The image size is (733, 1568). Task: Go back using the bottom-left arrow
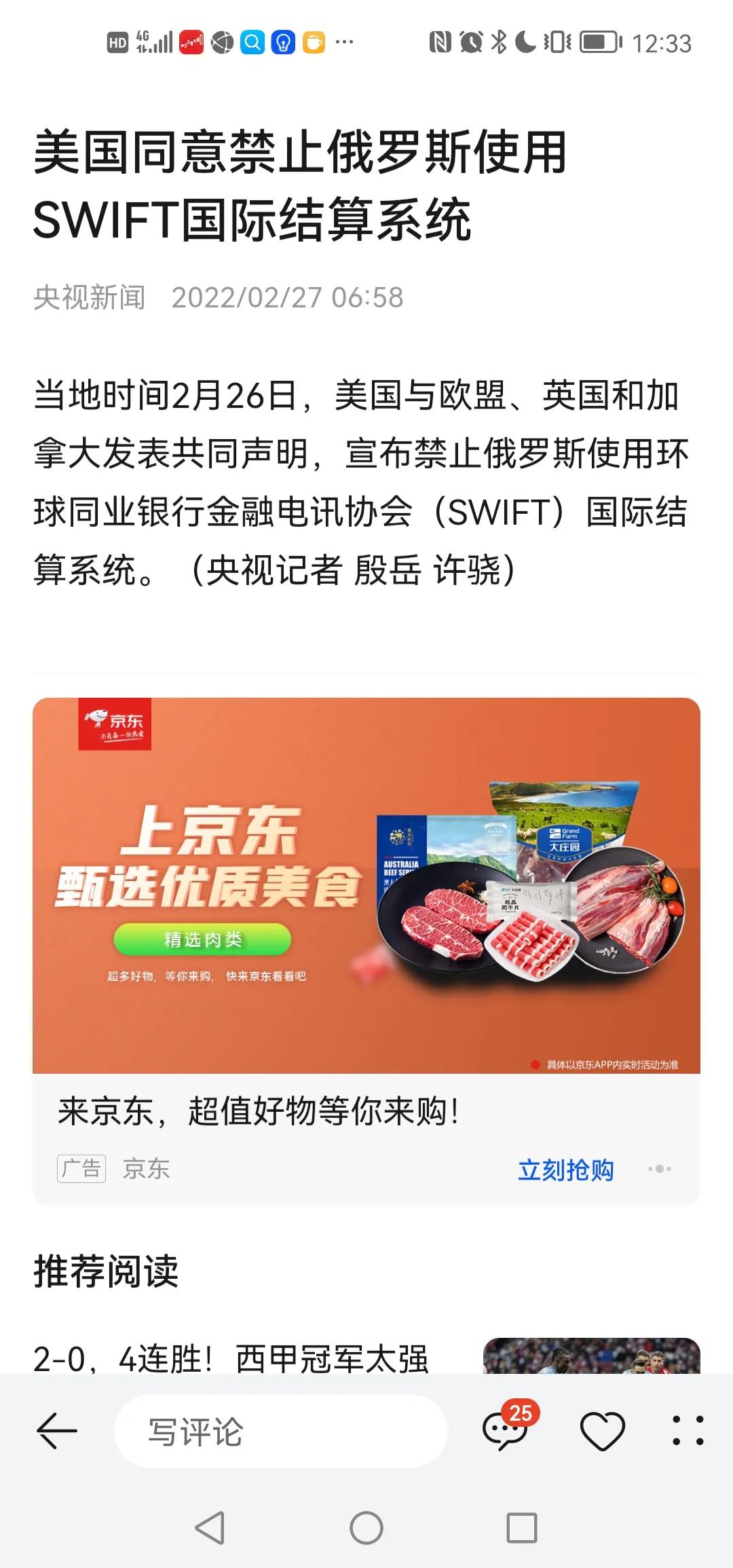click(x=57, y=1431)
